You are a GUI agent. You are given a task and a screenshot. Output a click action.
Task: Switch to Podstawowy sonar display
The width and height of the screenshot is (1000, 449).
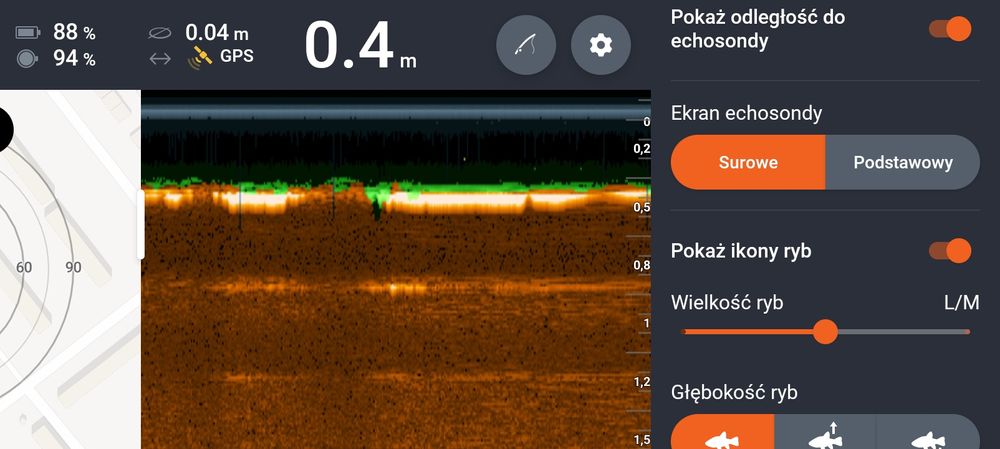(902, 163)
